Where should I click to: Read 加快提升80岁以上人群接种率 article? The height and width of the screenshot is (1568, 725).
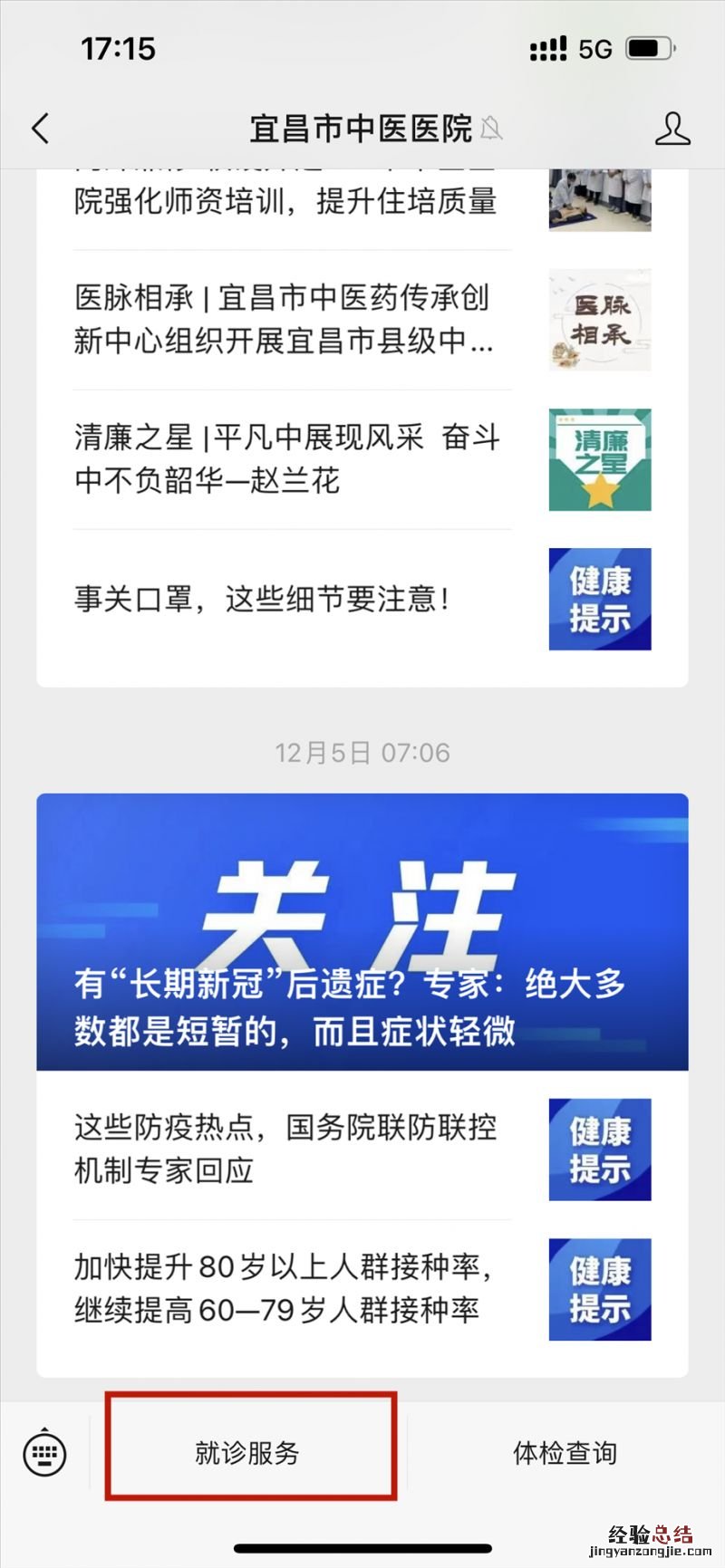click(x=285, y=1288)
